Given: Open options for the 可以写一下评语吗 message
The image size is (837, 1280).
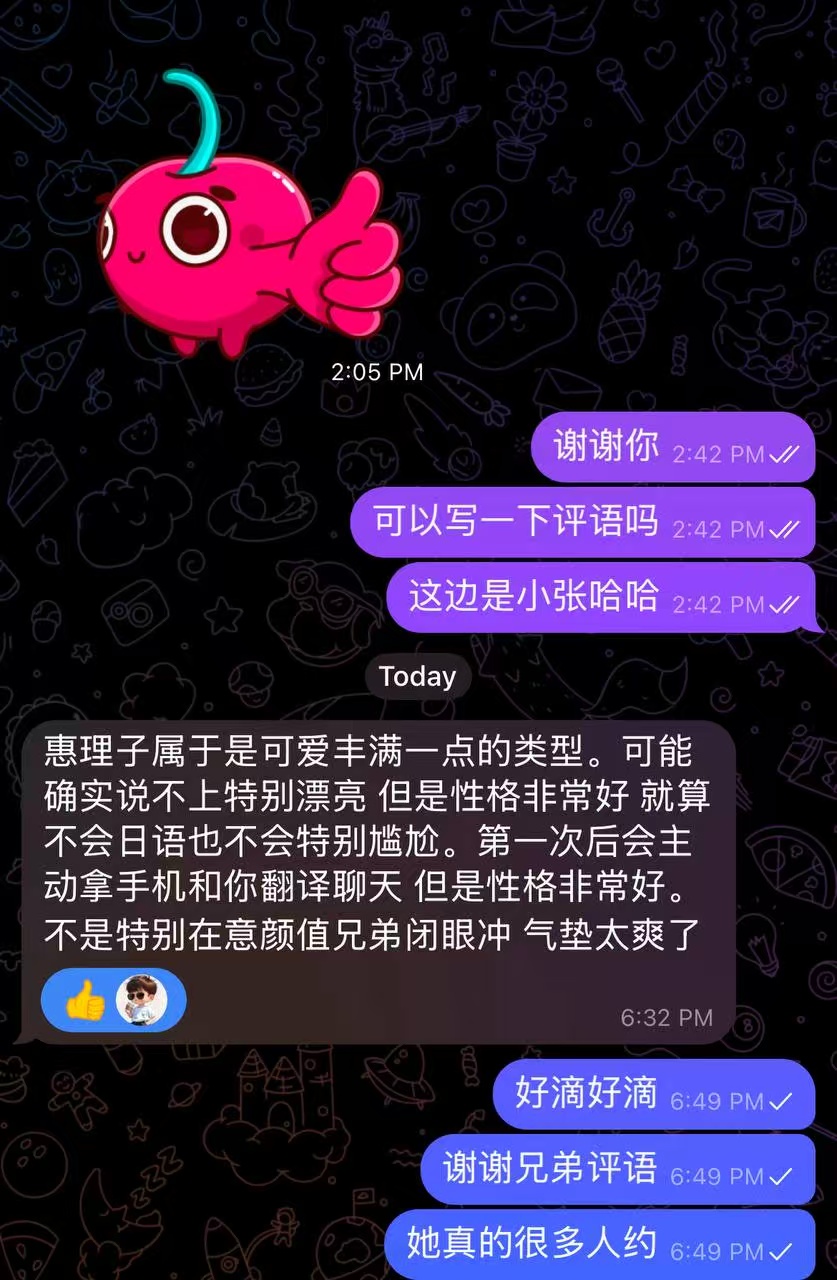Looking at the screenshot, I should point(582,522).
